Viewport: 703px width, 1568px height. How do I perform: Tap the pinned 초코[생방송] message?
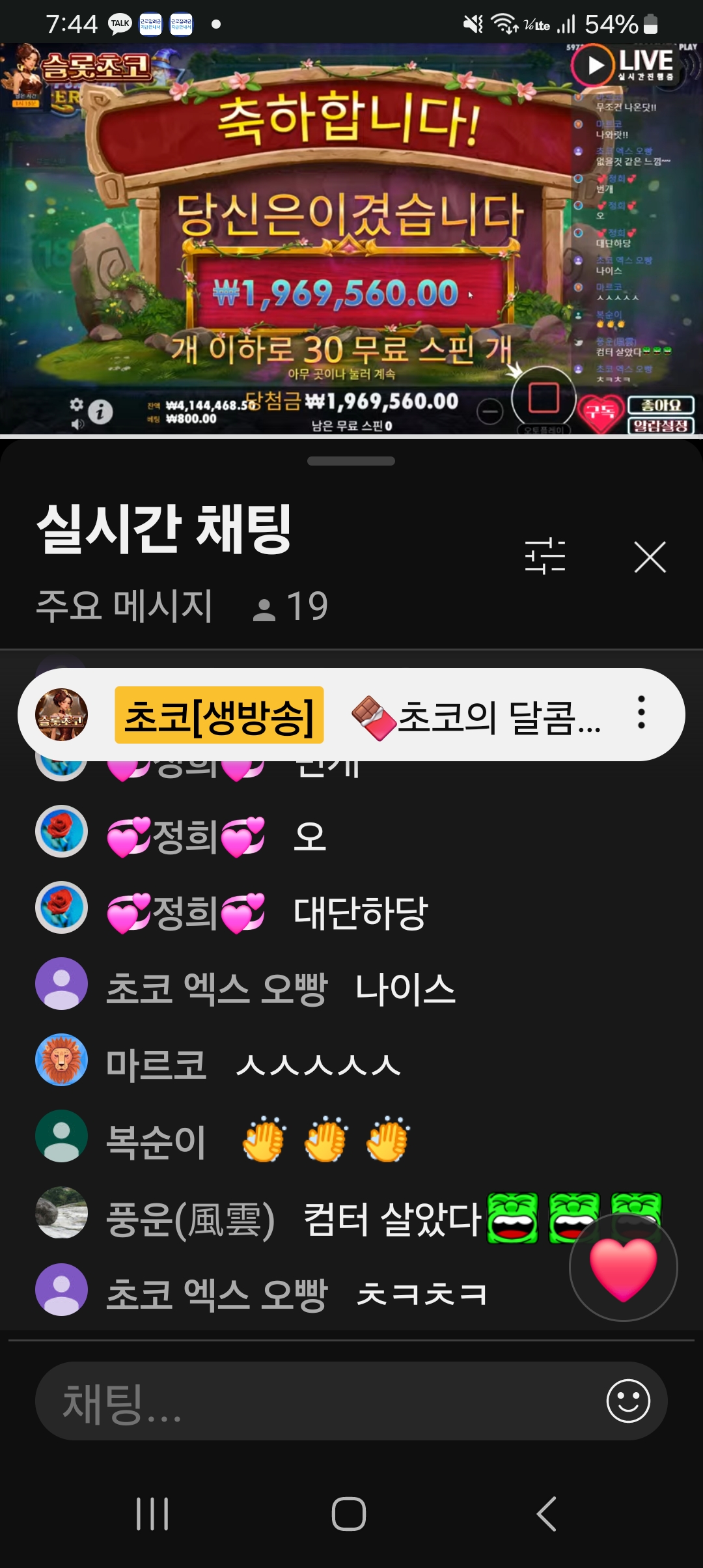coord(351,715)
